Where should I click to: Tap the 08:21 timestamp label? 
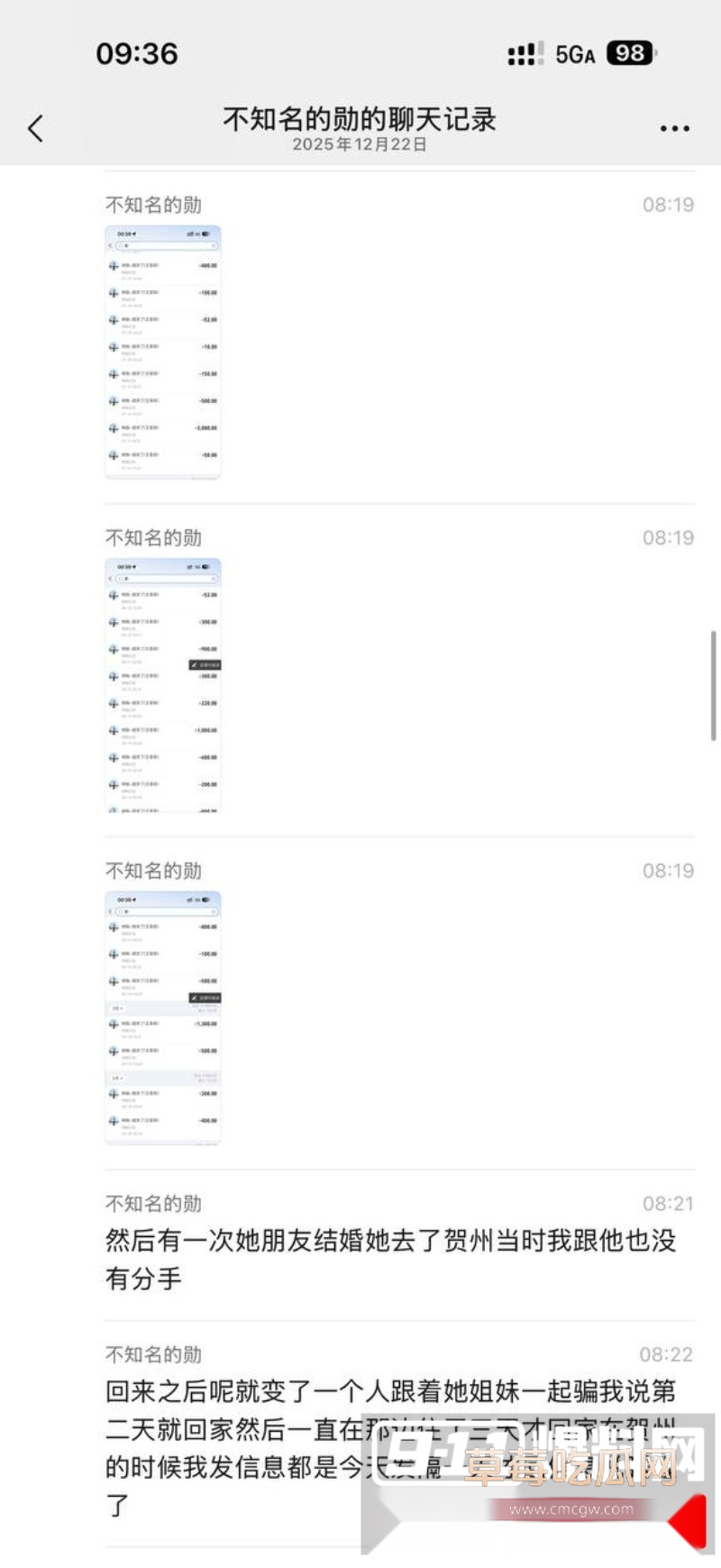pos(670,1204)
